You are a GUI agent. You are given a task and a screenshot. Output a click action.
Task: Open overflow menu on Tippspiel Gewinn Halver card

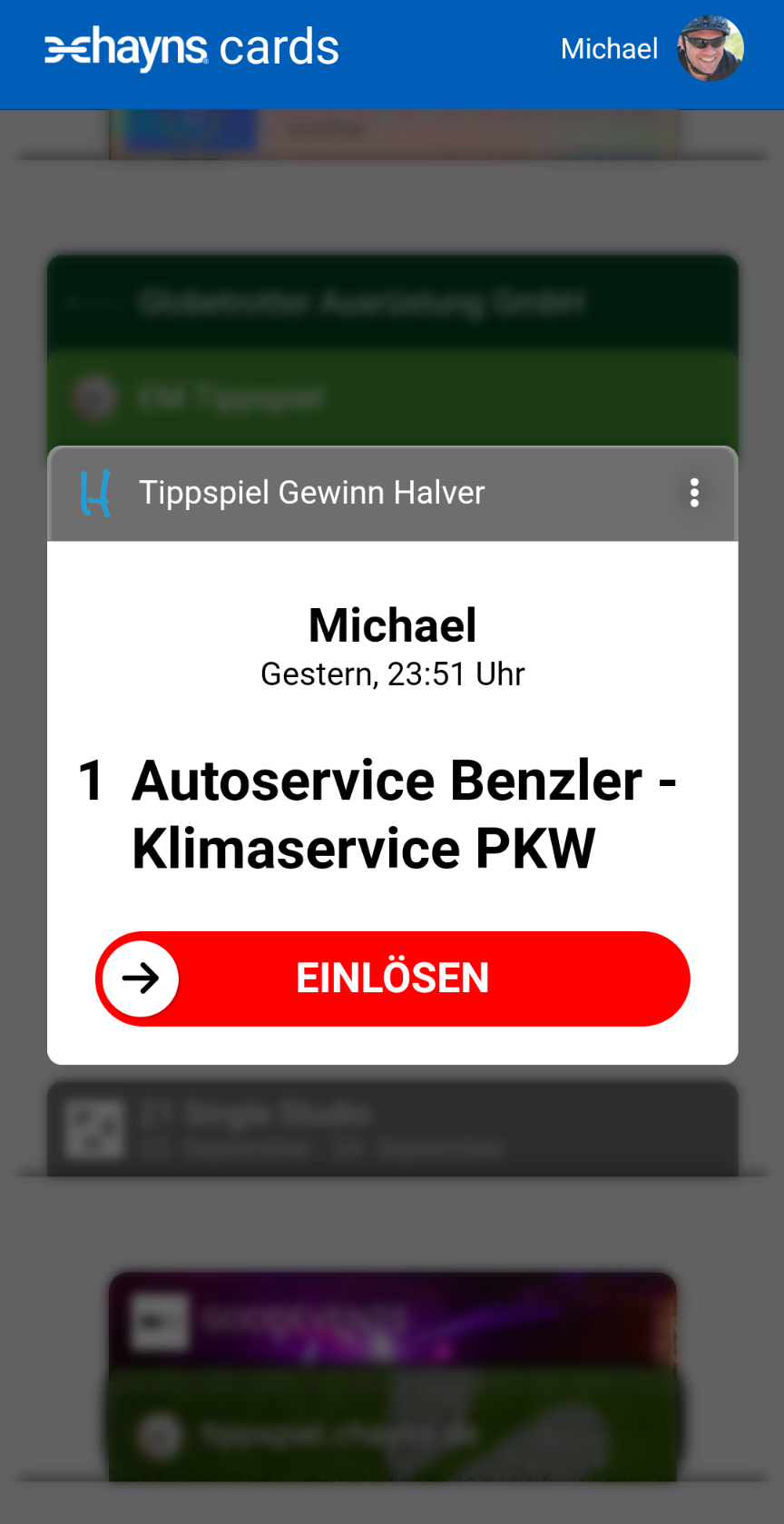694,493
